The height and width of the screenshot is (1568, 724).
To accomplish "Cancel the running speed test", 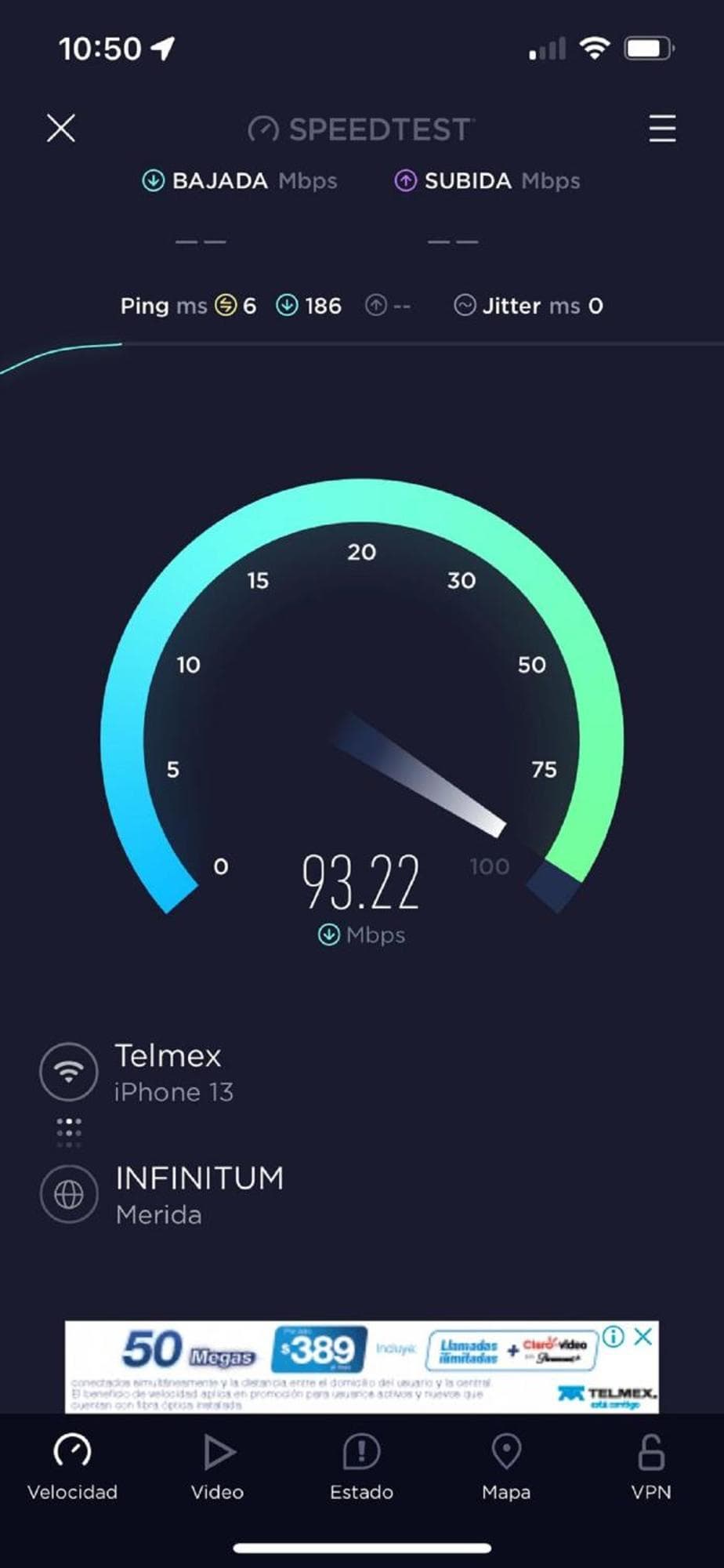I will 61,128.
